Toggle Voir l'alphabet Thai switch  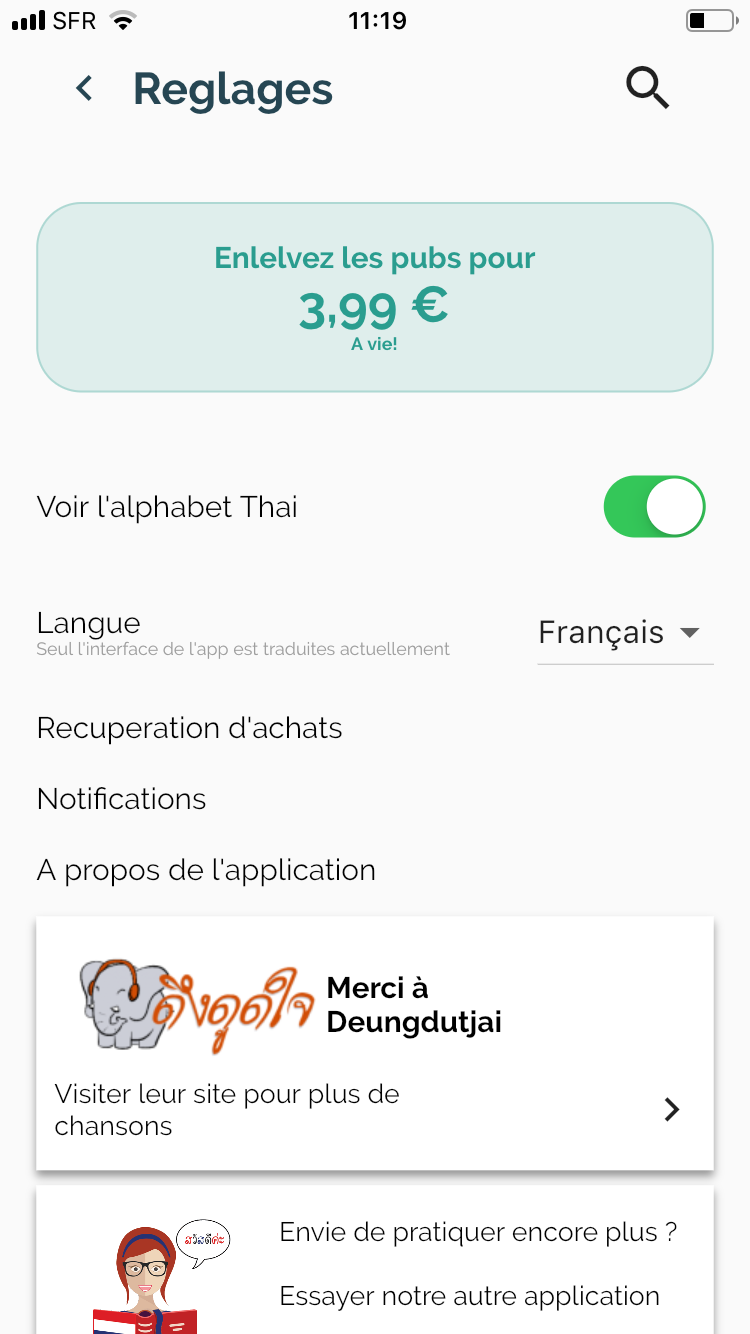[x=654, y=507]
